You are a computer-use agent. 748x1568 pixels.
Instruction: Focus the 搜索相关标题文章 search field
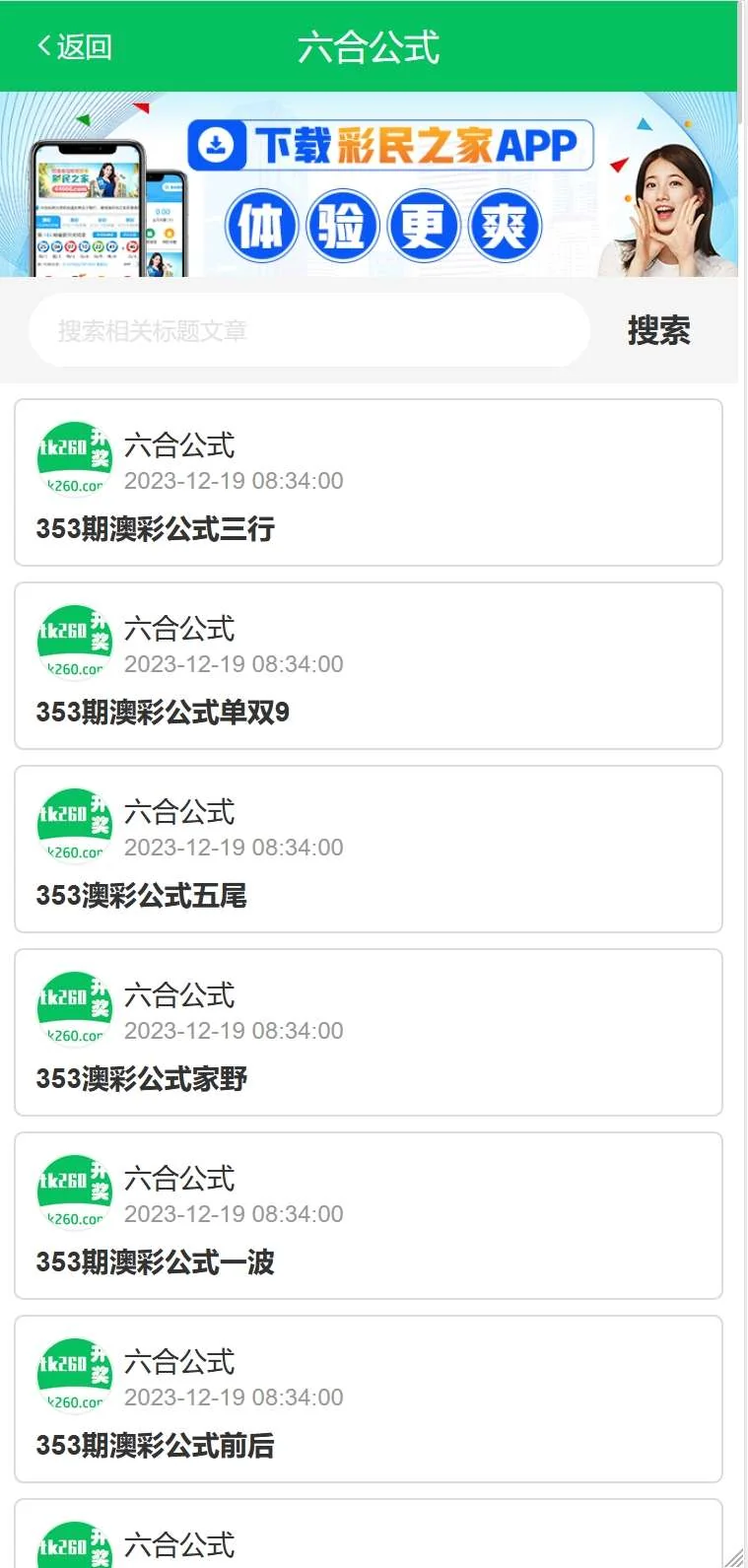pos(308,330)
